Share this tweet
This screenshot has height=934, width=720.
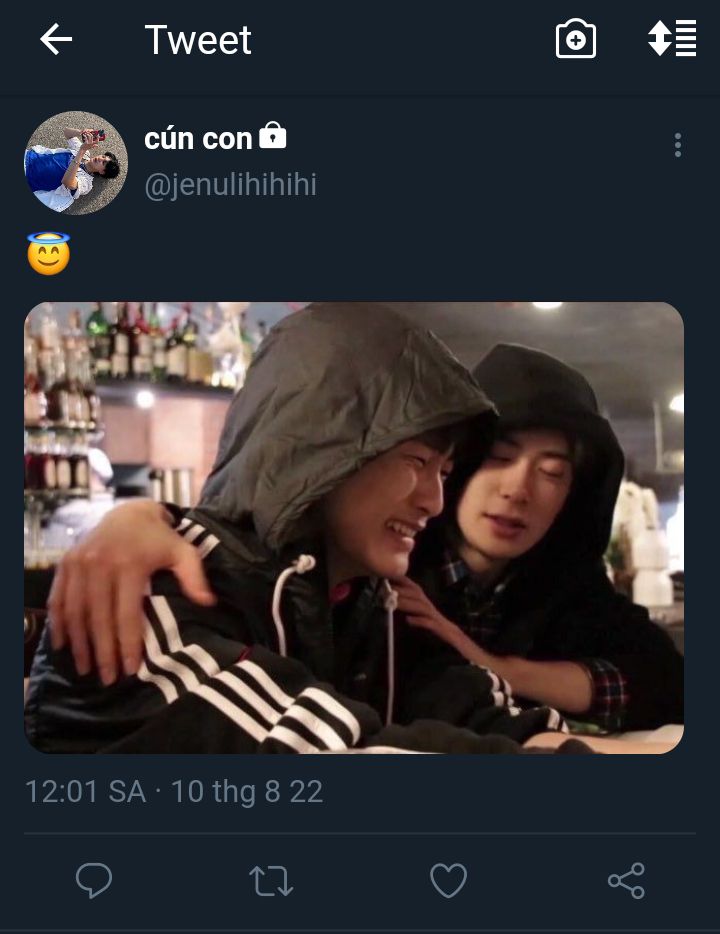pos(626,881)
